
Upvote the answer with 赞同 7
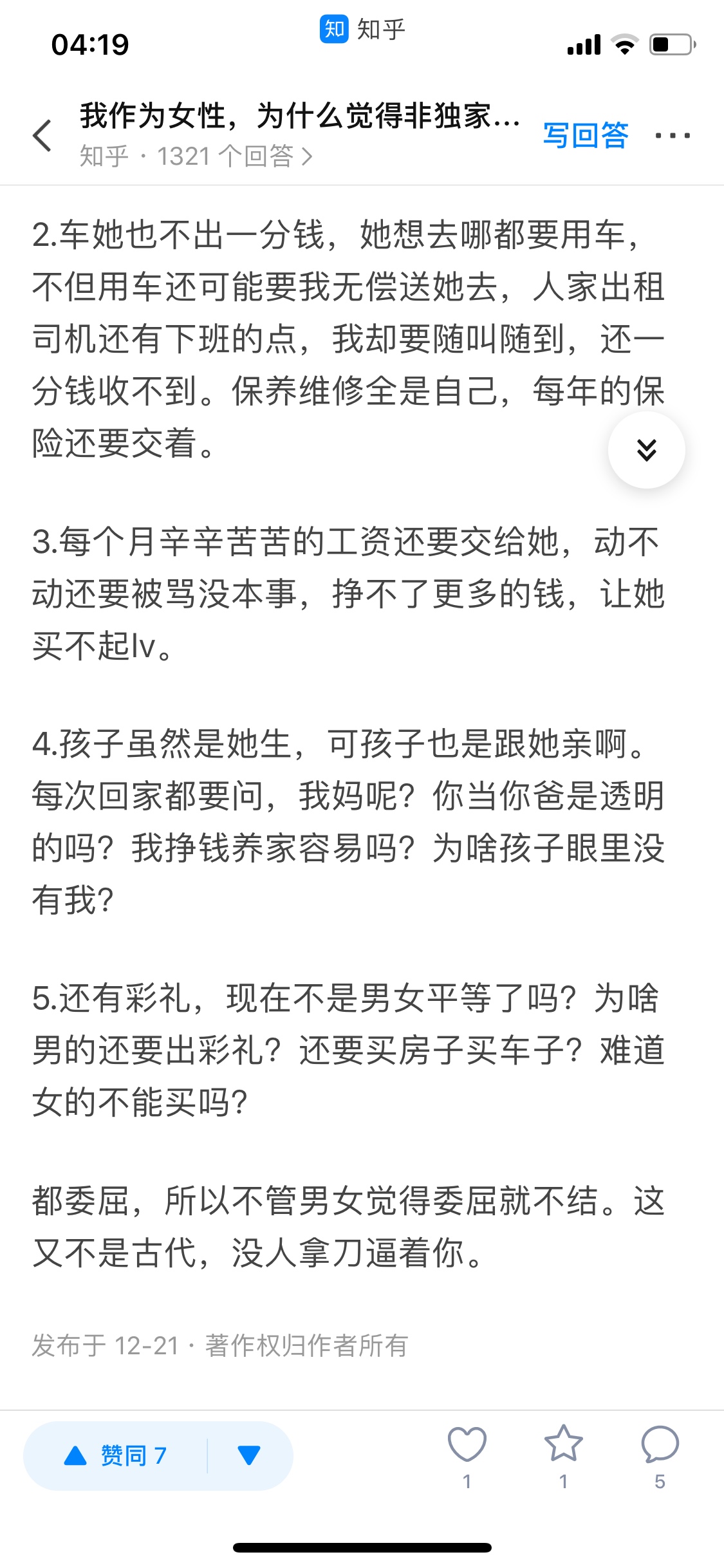tap(116, 1455)
